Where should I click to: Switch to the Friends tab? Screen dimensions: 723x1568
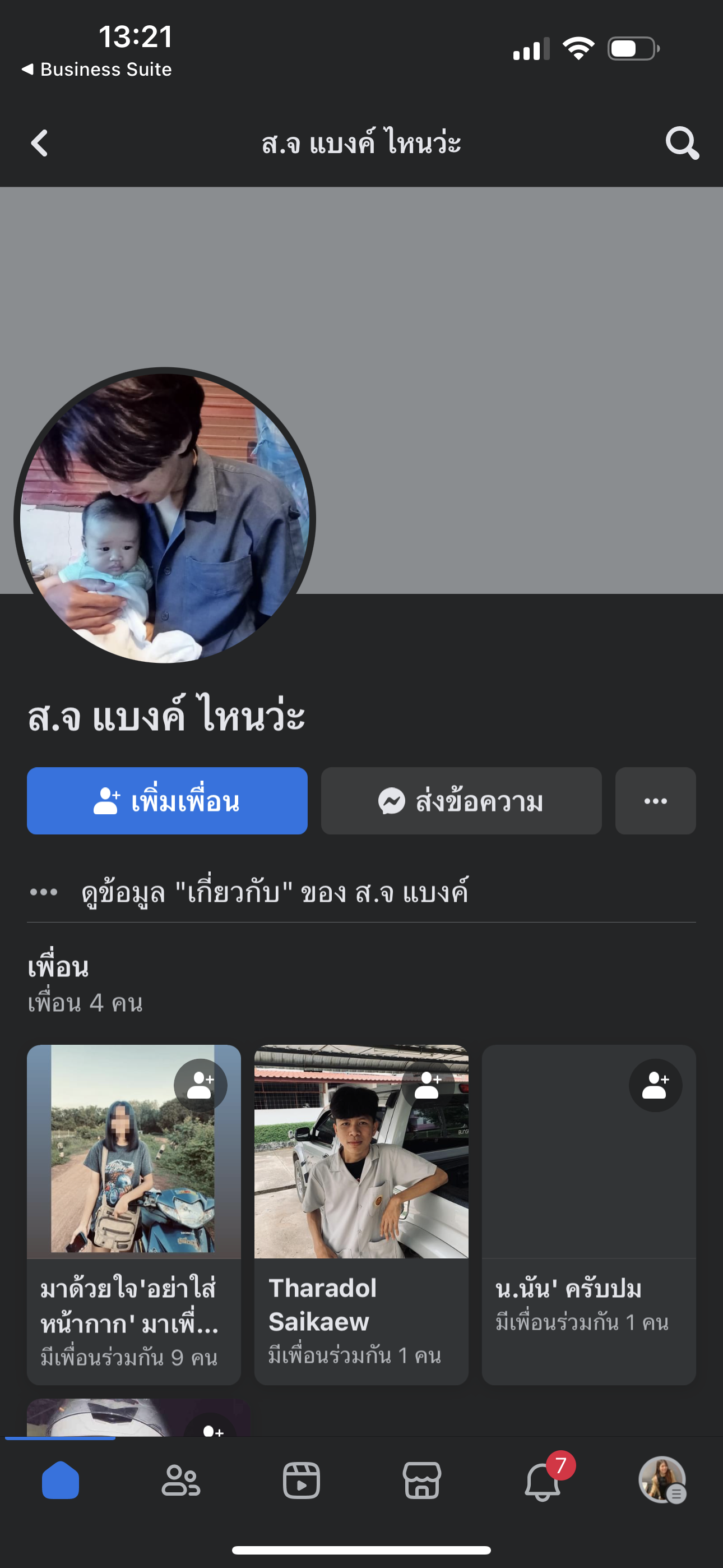point(180,1481)
